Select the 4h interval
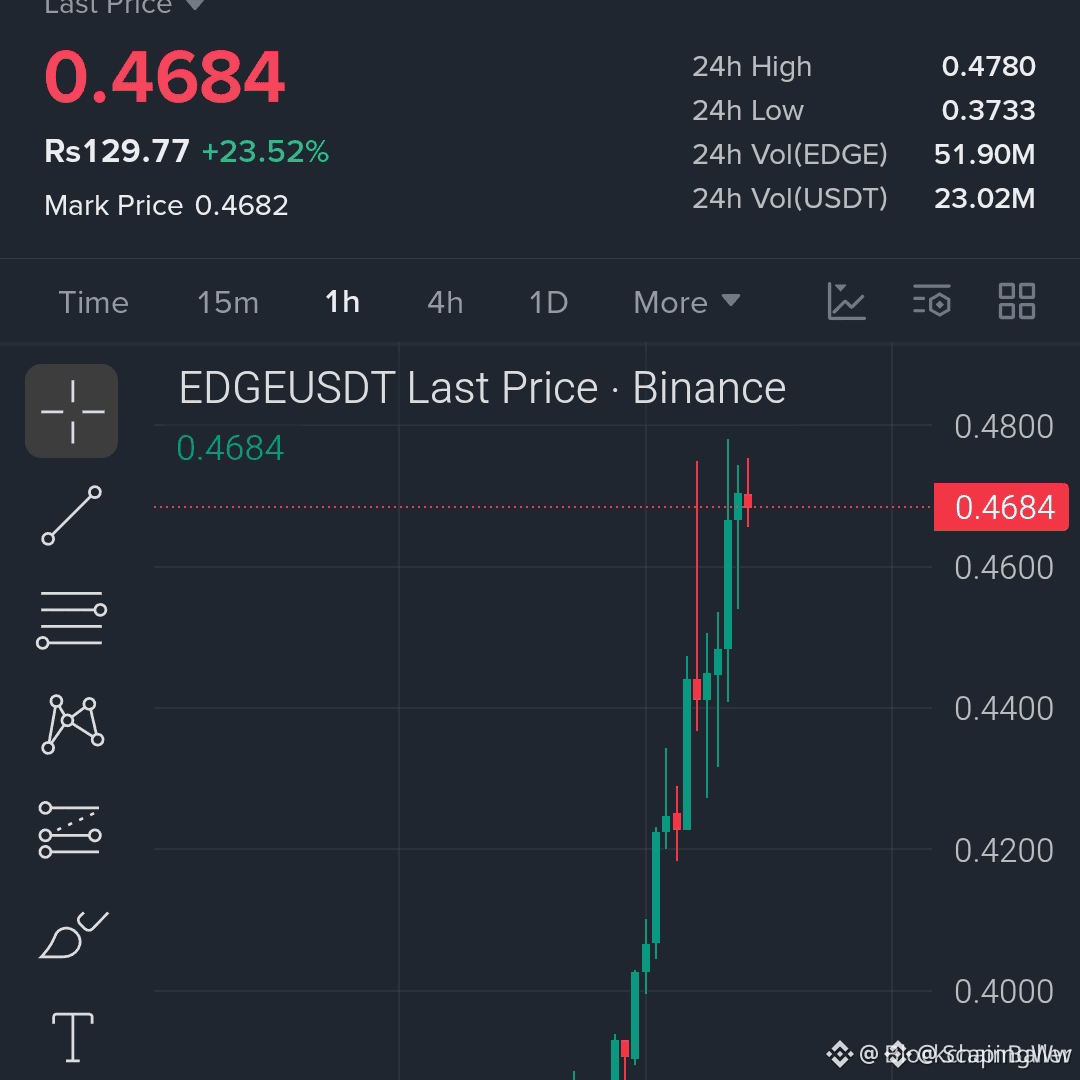The width and height of the screenshot is (1080, 1080). (x=445, y=302)
